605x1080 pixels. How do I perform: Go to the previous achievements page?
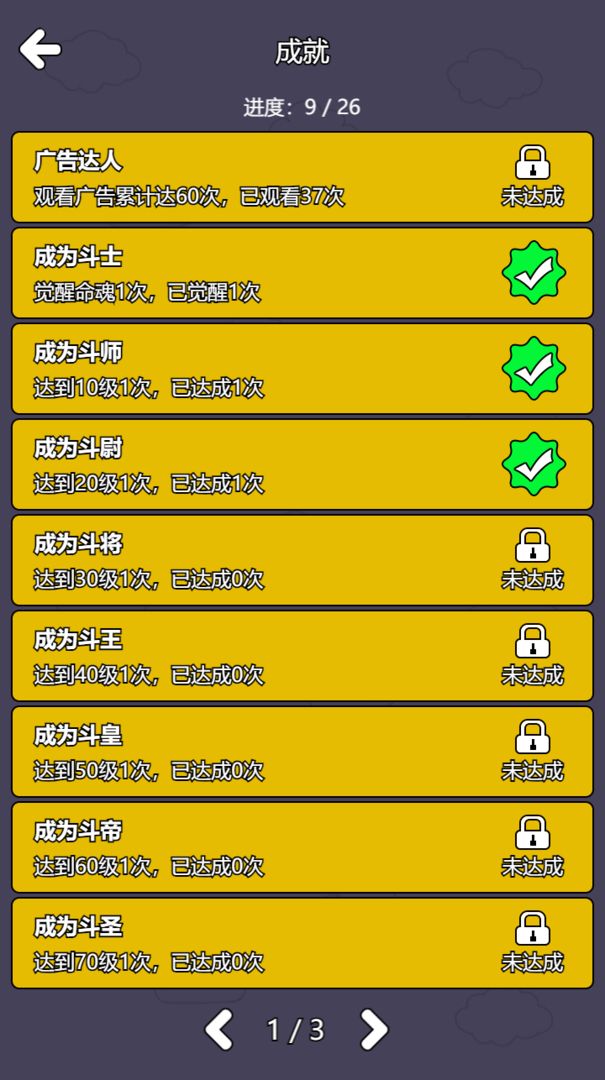[219, 1029]
